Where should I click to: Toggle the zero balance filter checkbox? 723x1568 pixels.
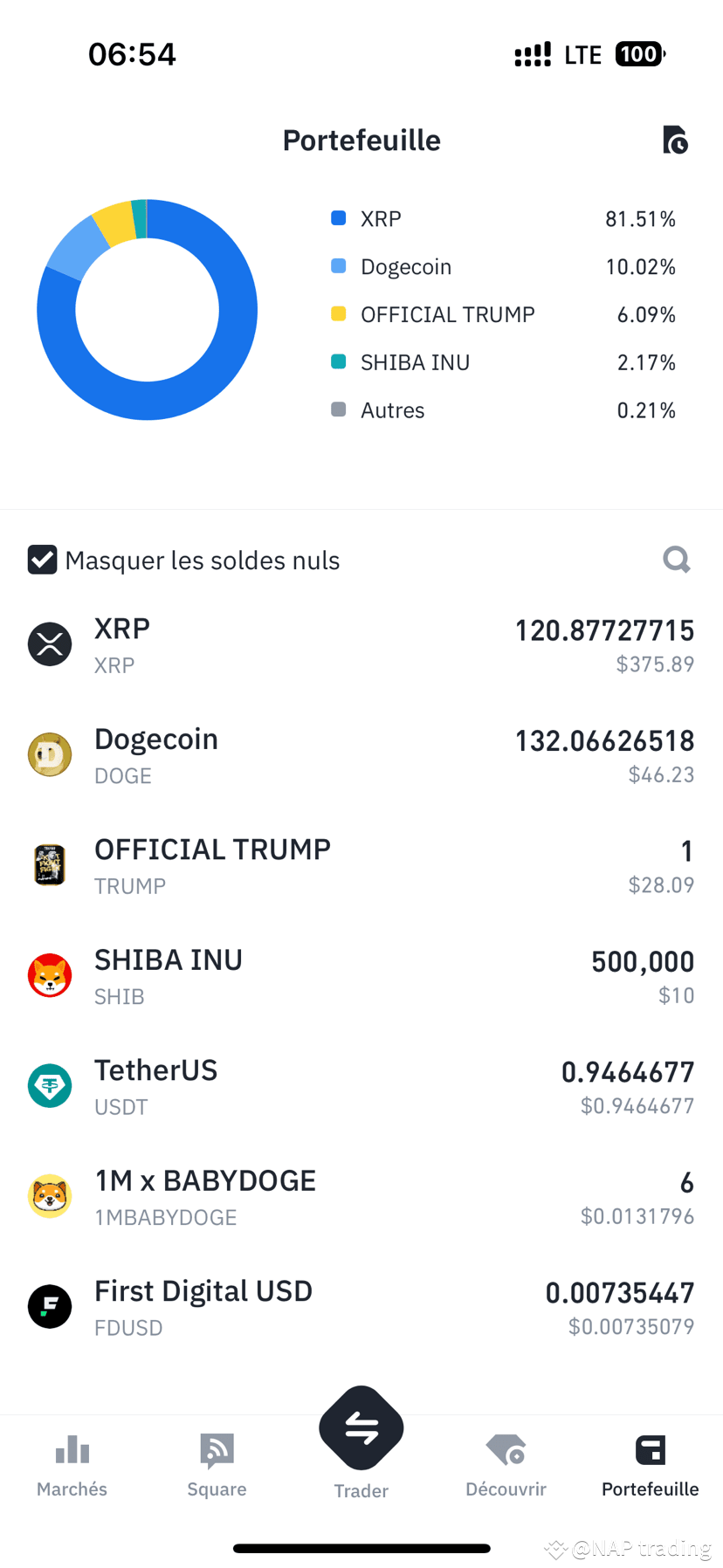41,560
